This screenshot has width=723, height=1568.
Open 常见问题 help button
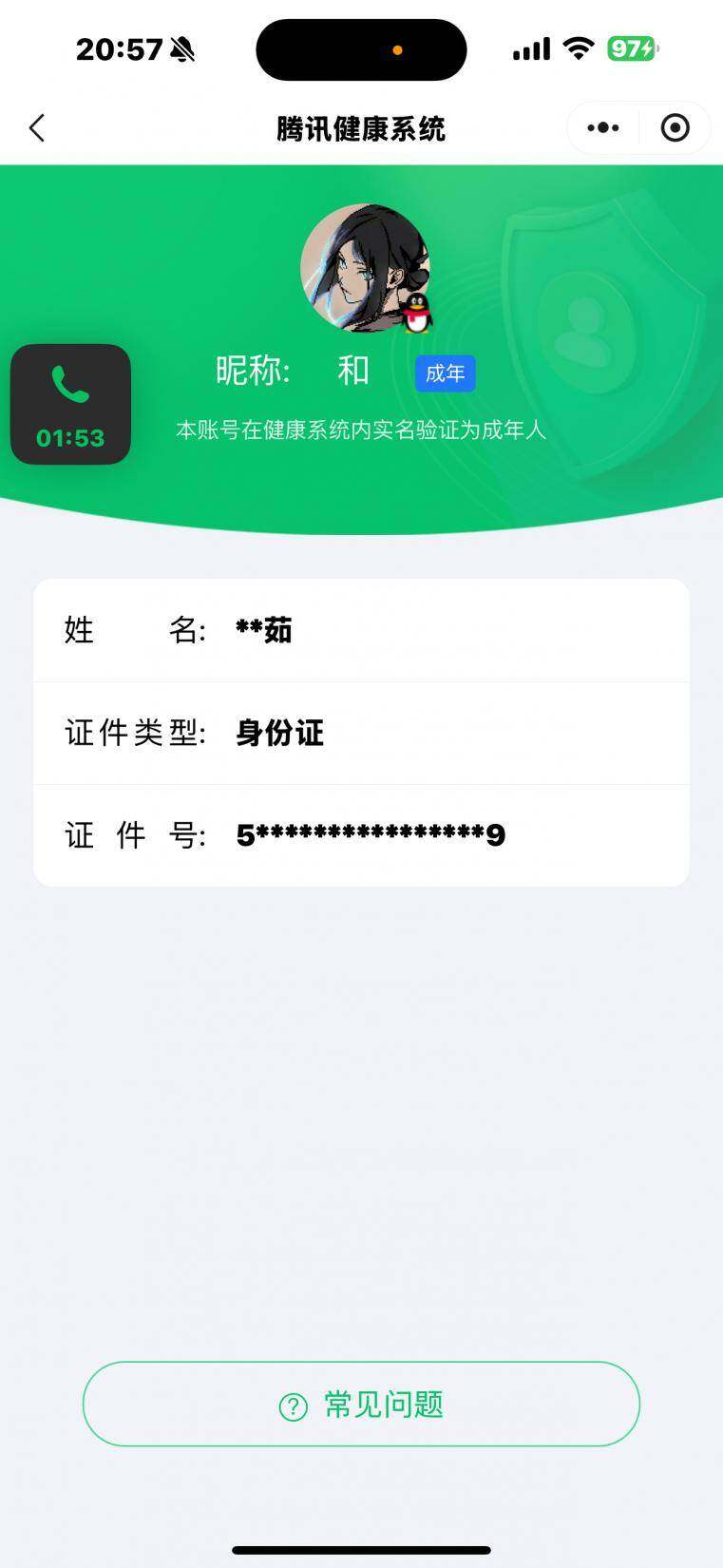coord(361,1404)
